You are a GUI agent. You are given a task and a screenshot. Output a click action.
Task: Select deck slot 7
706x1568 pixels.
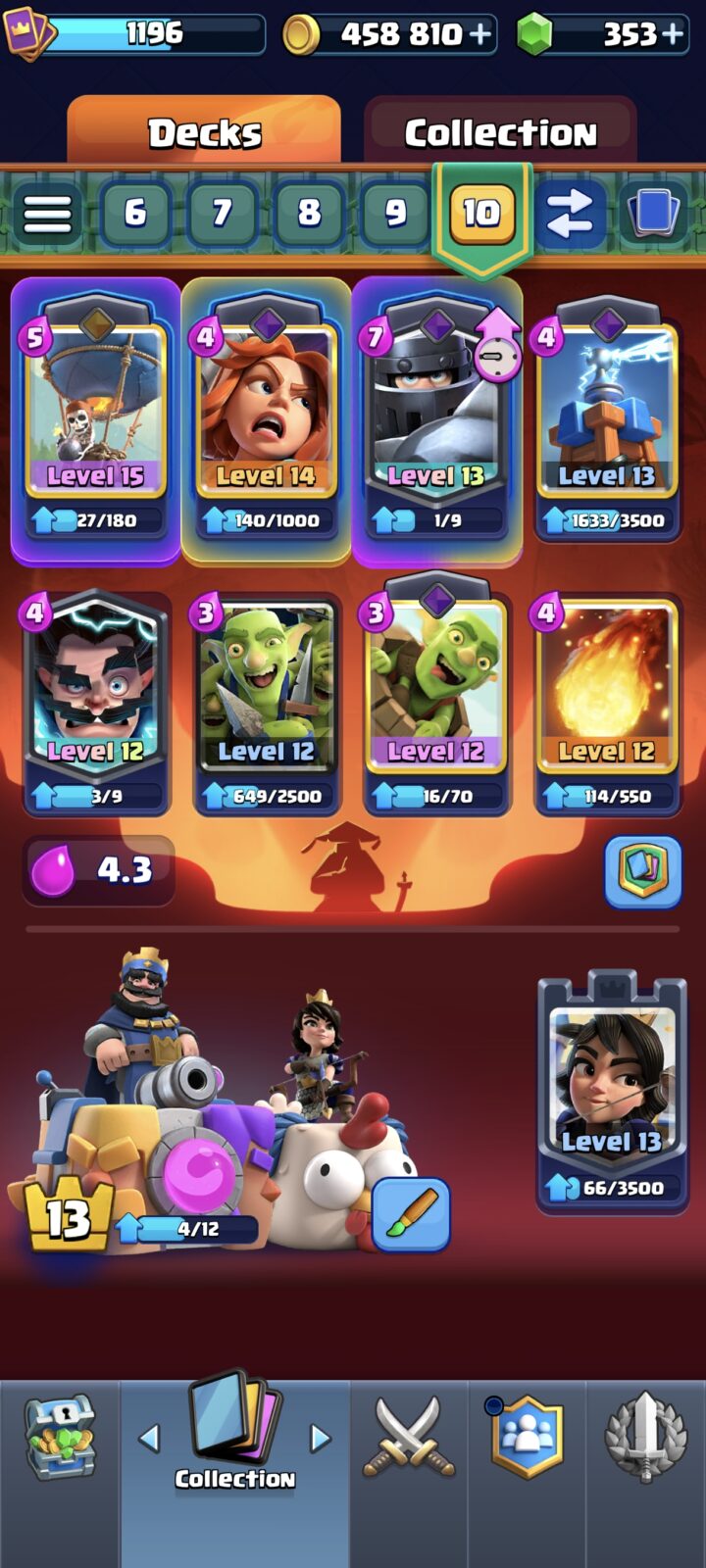223,213
